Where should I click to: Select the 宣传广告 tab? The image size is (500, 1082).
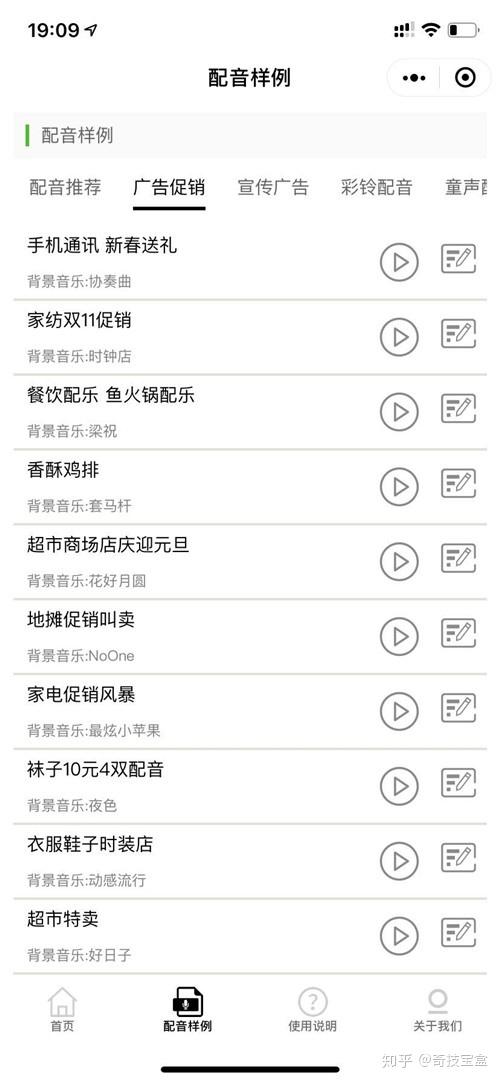(x=273, y=187)
